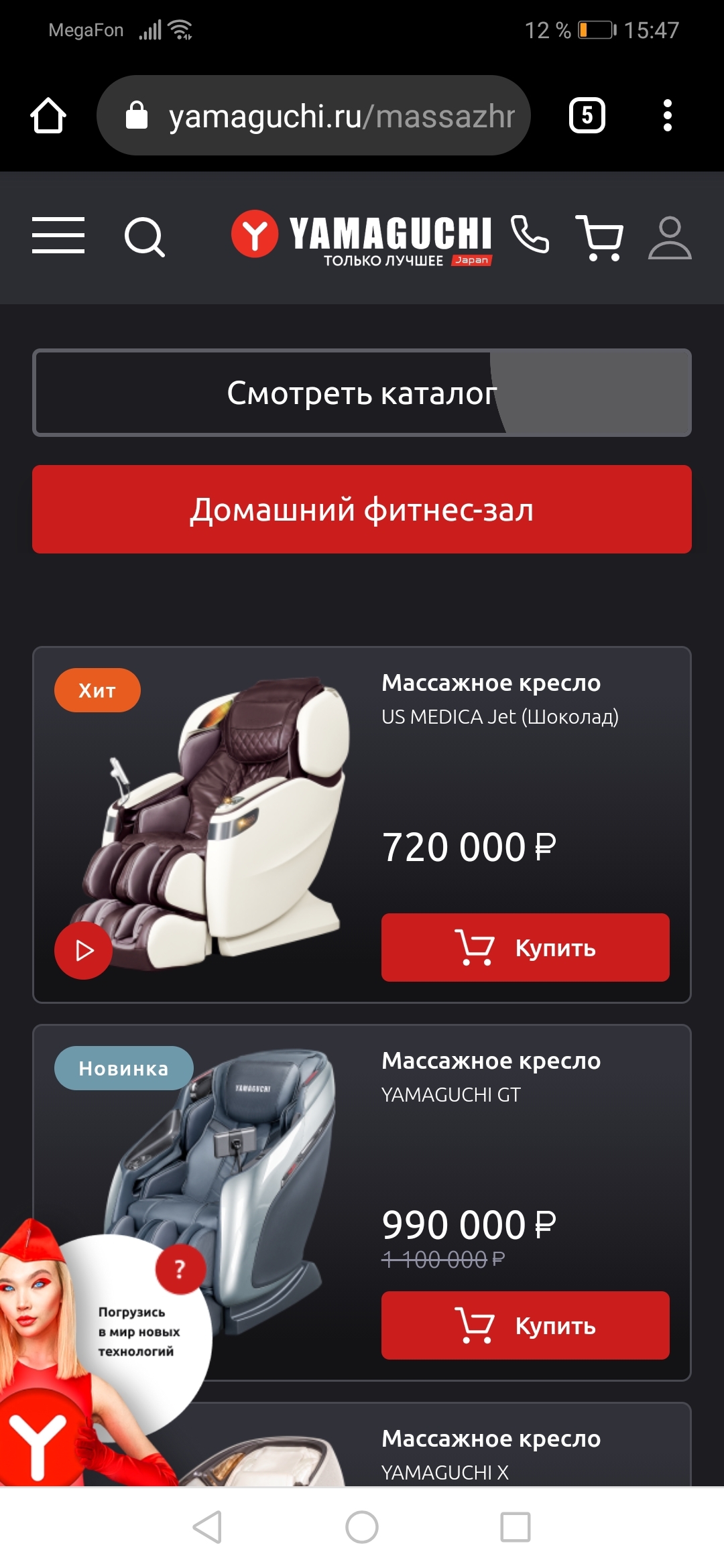The height and width of the screenshot is (1568, 724).
Task: Open the browser overflow menu
Action: [667, 115]
